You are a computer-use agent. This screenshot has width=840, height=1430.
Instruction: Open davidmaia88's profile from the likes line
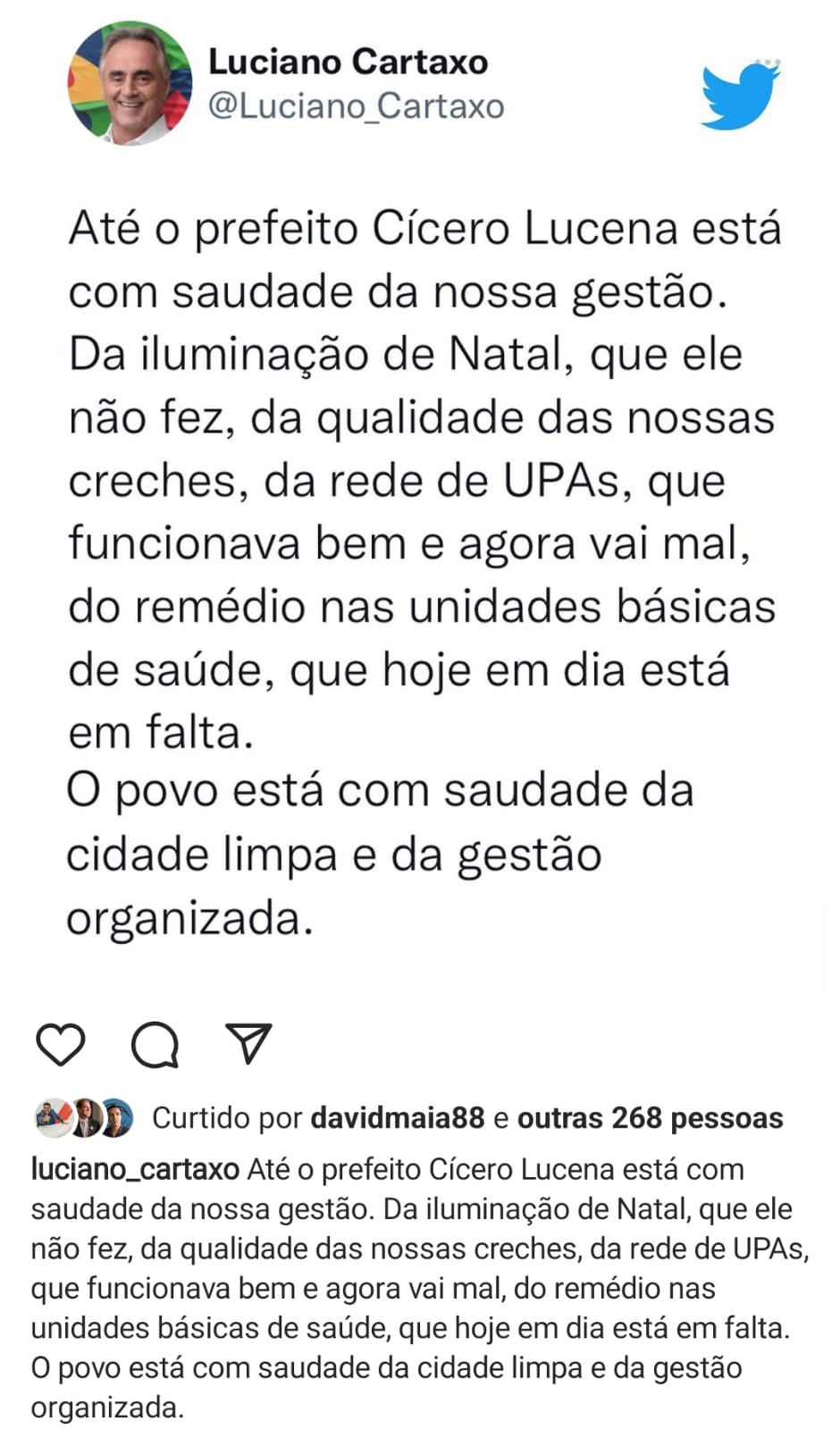tap(397, 1118)
